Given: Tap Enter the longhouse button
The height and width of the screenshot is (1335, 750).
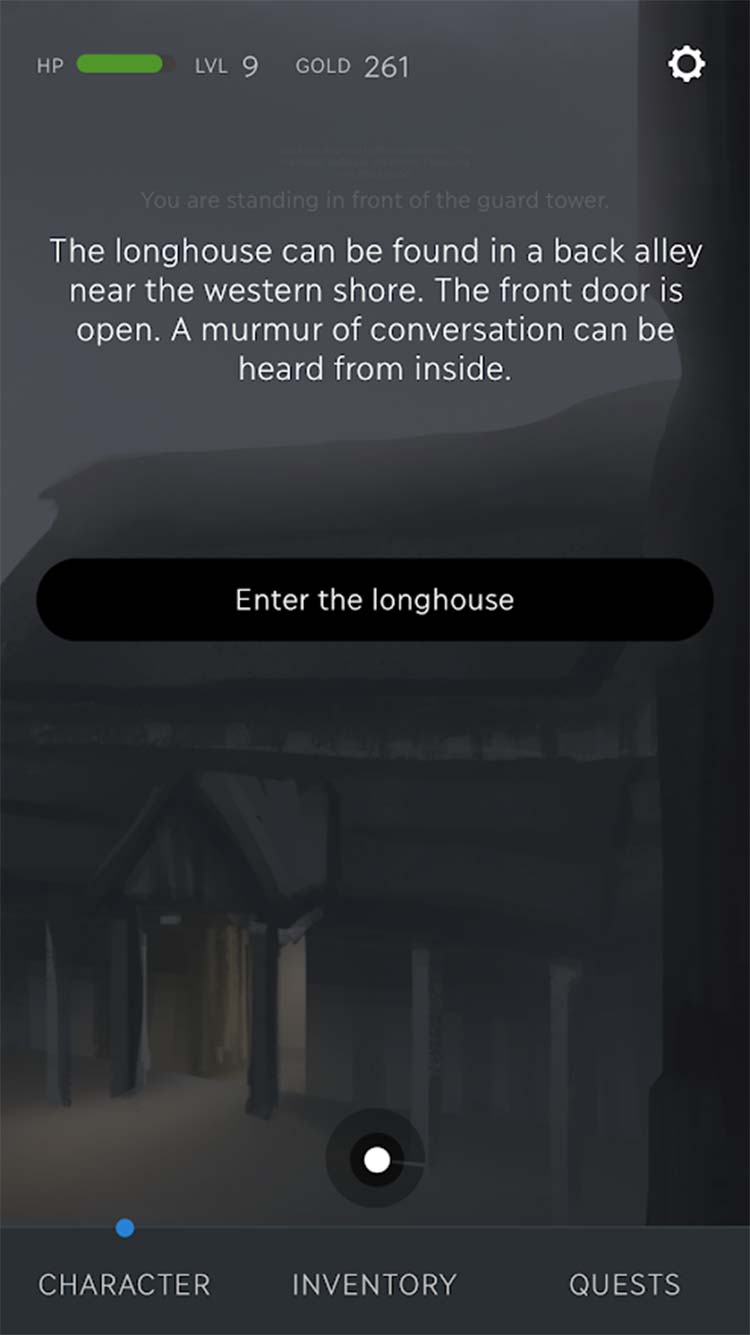Looking at the screenshot, I should [x=375, y=600].
